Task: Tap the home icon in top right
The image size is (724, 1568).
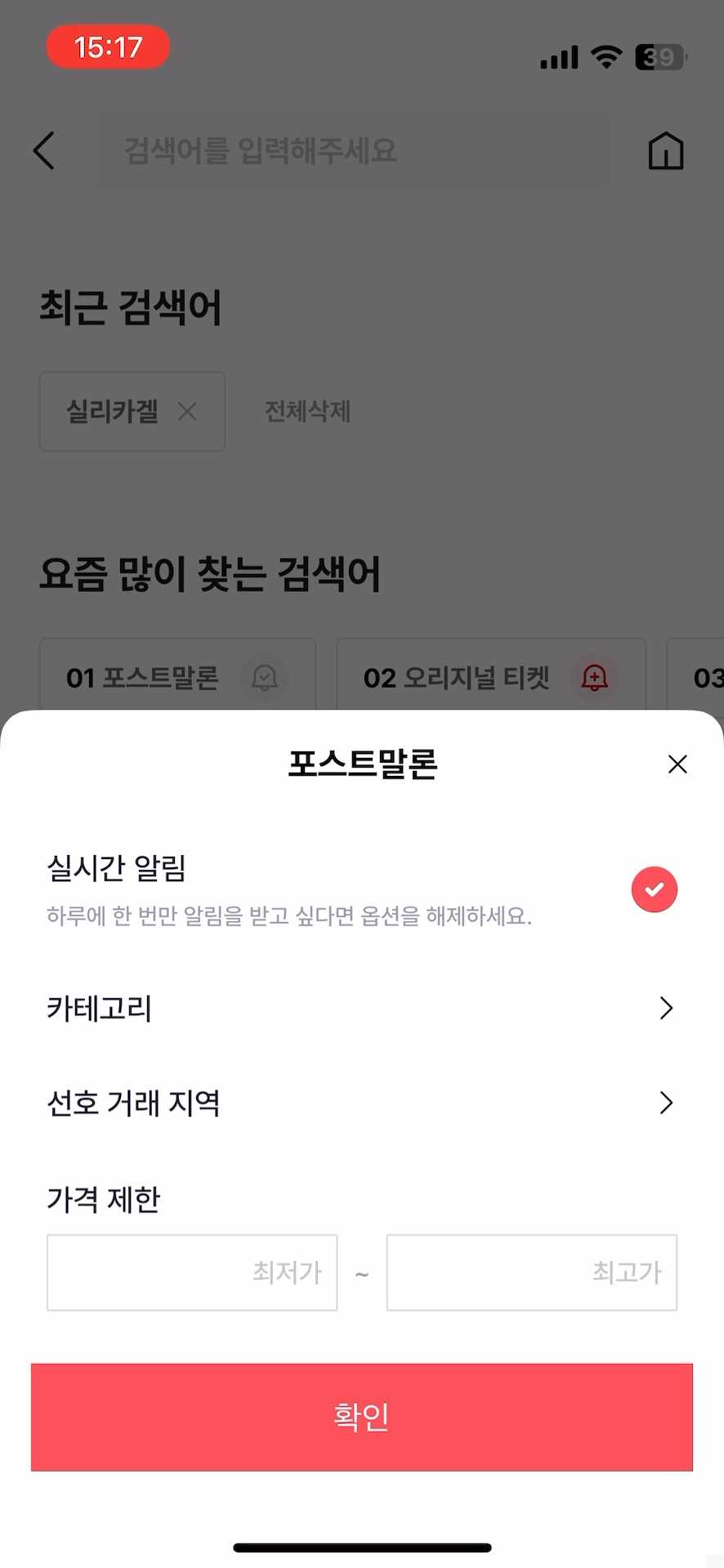Action: point(665,151)
